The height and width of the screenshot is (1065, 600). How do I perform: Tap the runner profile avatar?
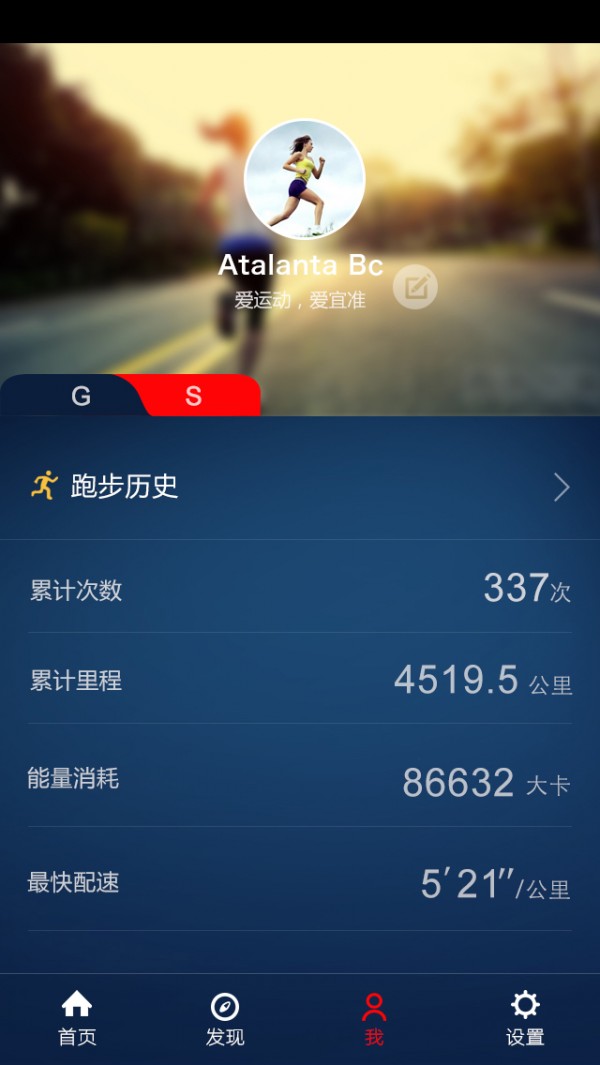[x=304, y=180]
